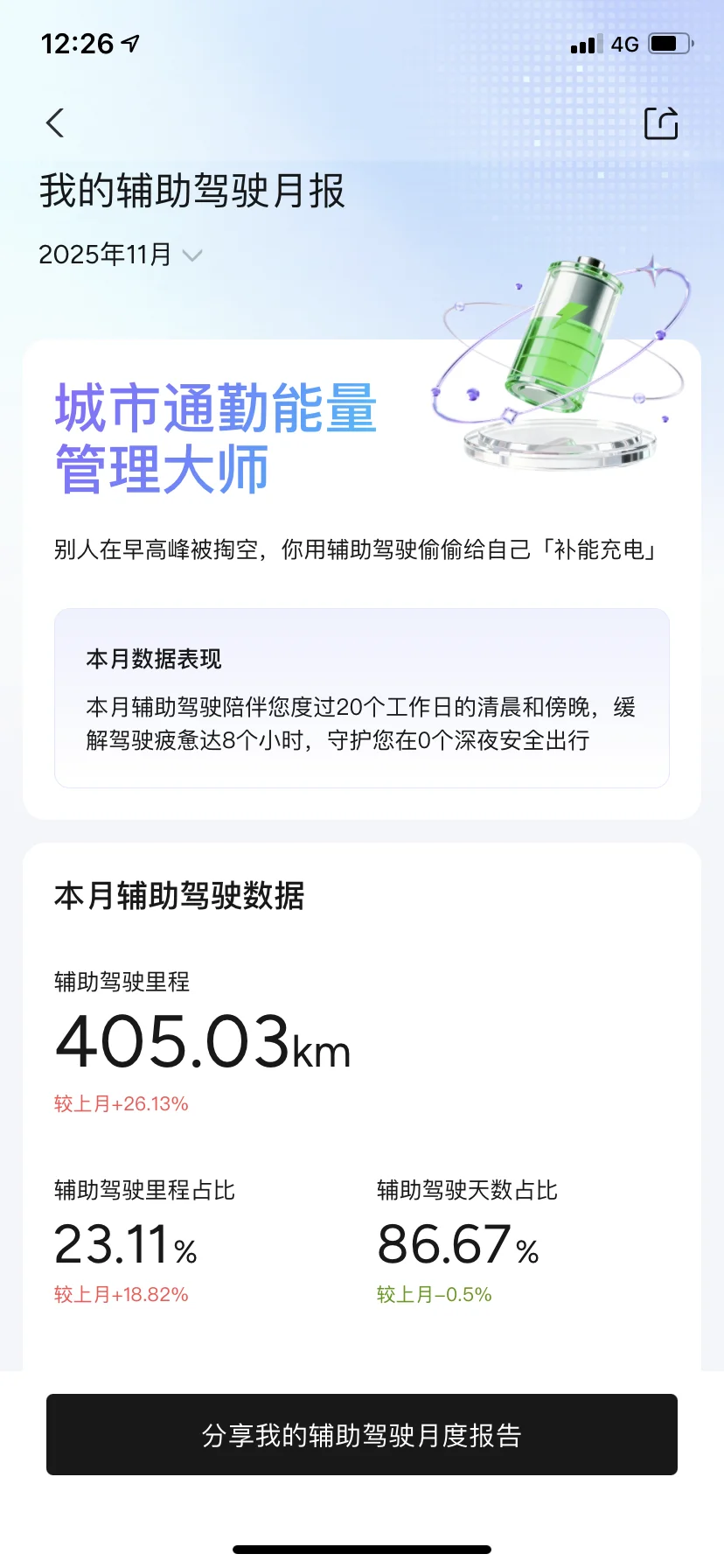Go back using the top-left arrow

tap(55, 123)
